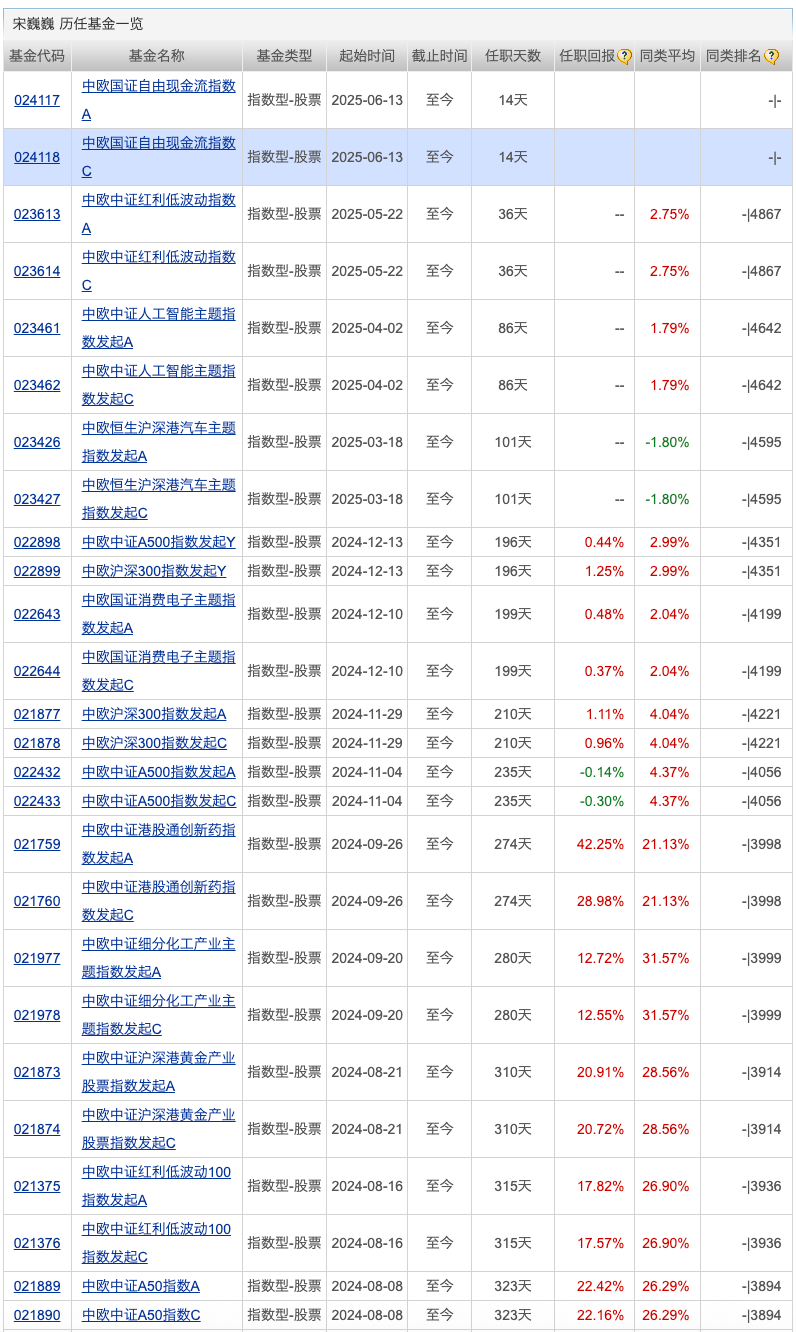Open 中欧沪深300指数发起Y fund link
Viewport: 796px width, 1332px height.
[x=154, y=571]
